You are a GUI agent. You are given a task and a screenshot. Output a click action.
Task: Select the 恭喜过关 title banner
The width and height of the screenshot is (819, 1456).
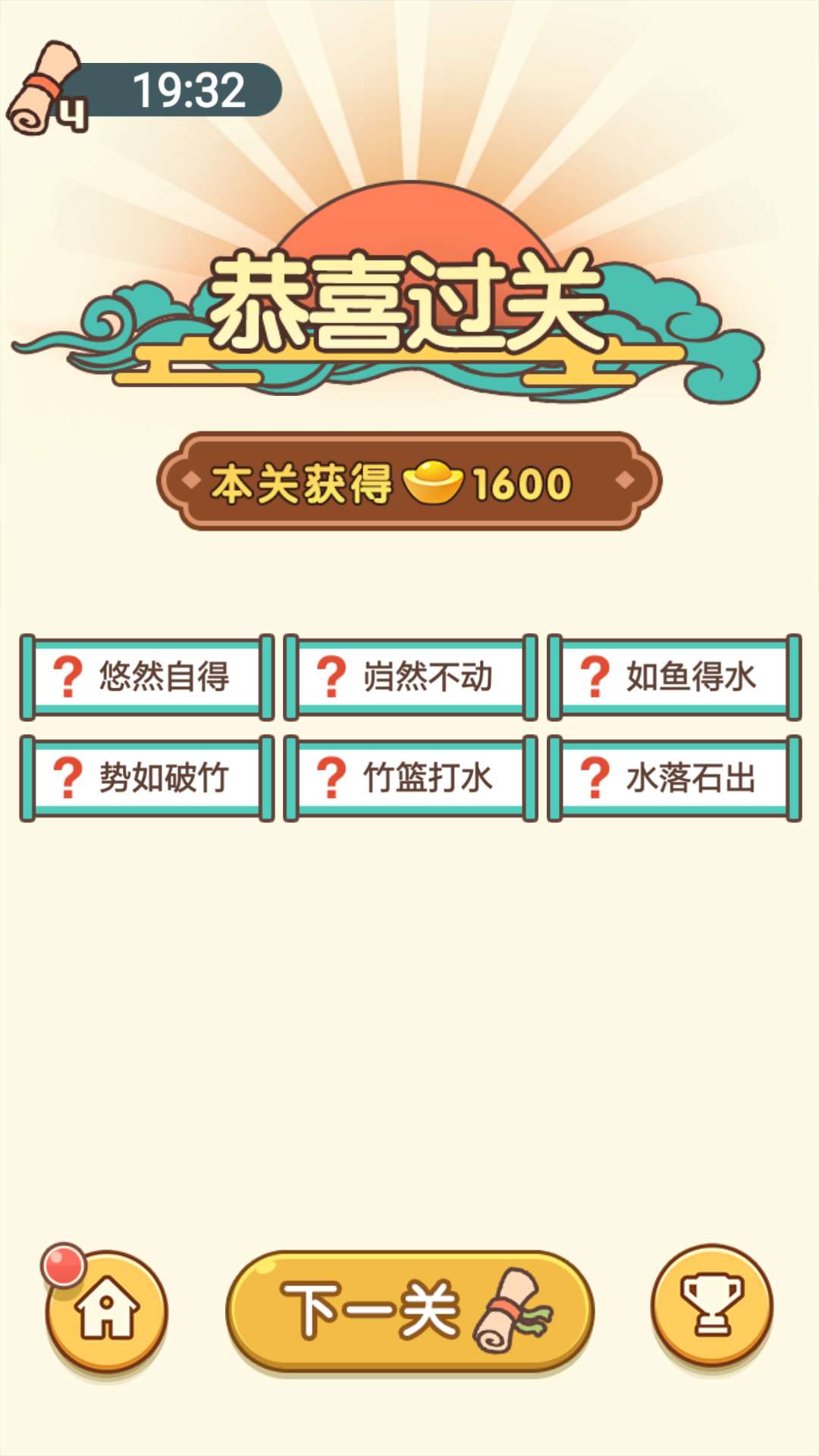coord(409,303)
